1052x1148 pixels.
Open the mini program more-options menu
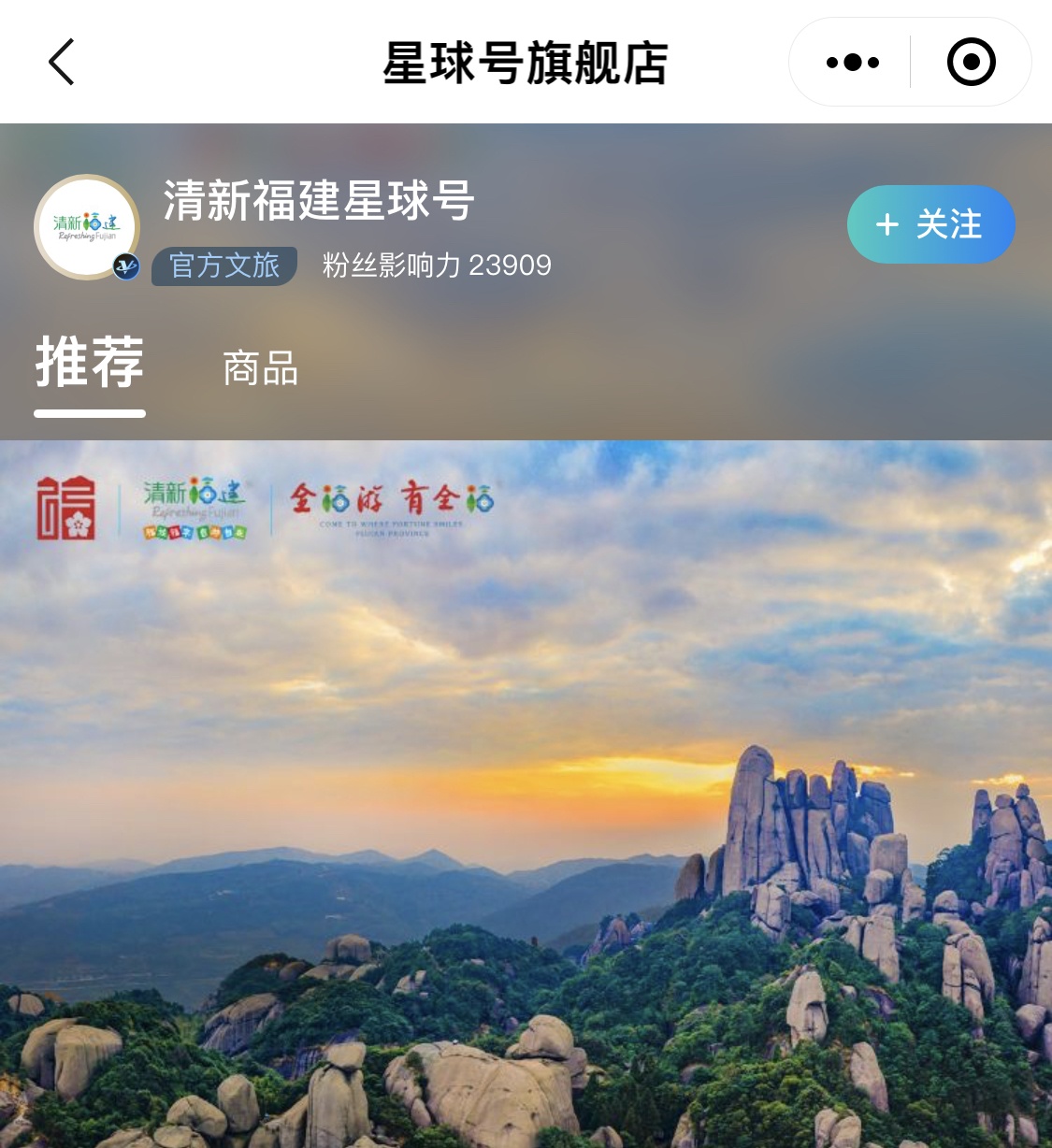click(852, 63)
